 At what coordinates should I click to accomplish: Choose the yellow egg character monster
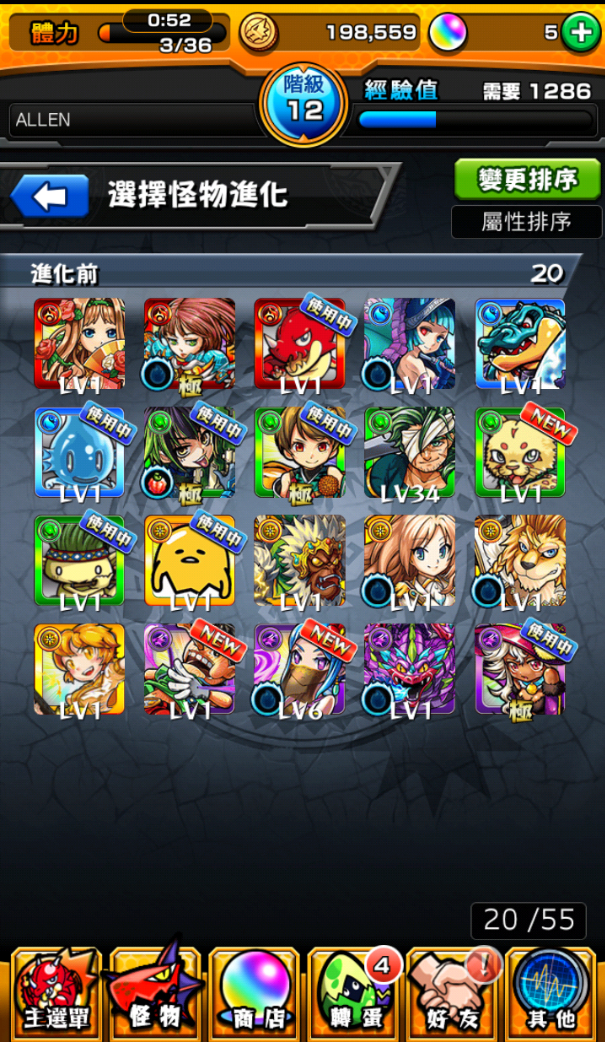pos(190,560)
